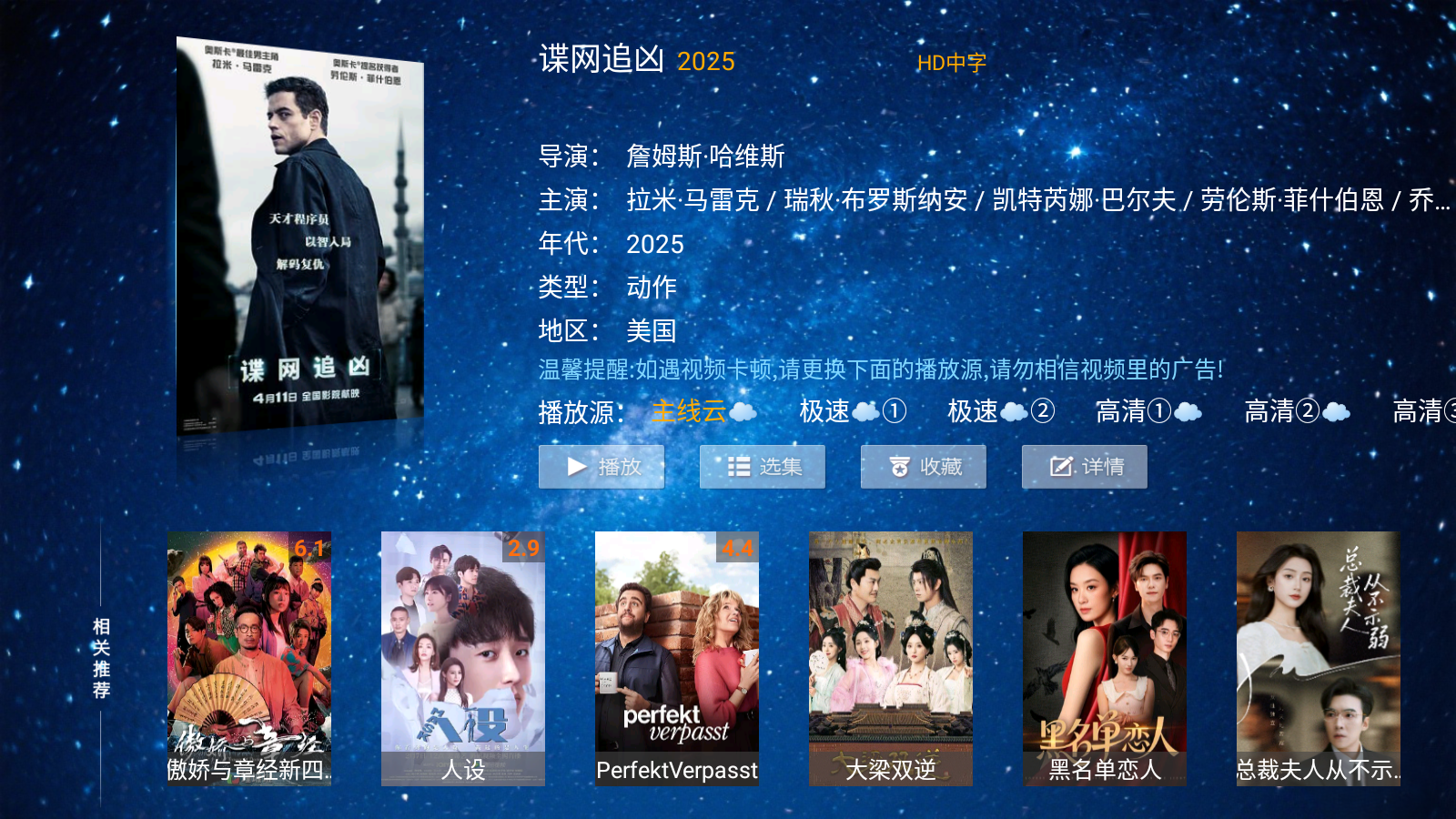1456x819 pixels.
Task: Open the PerfektVerpasst recommendation
Action: pyautogui.click(x=677, y=658)
